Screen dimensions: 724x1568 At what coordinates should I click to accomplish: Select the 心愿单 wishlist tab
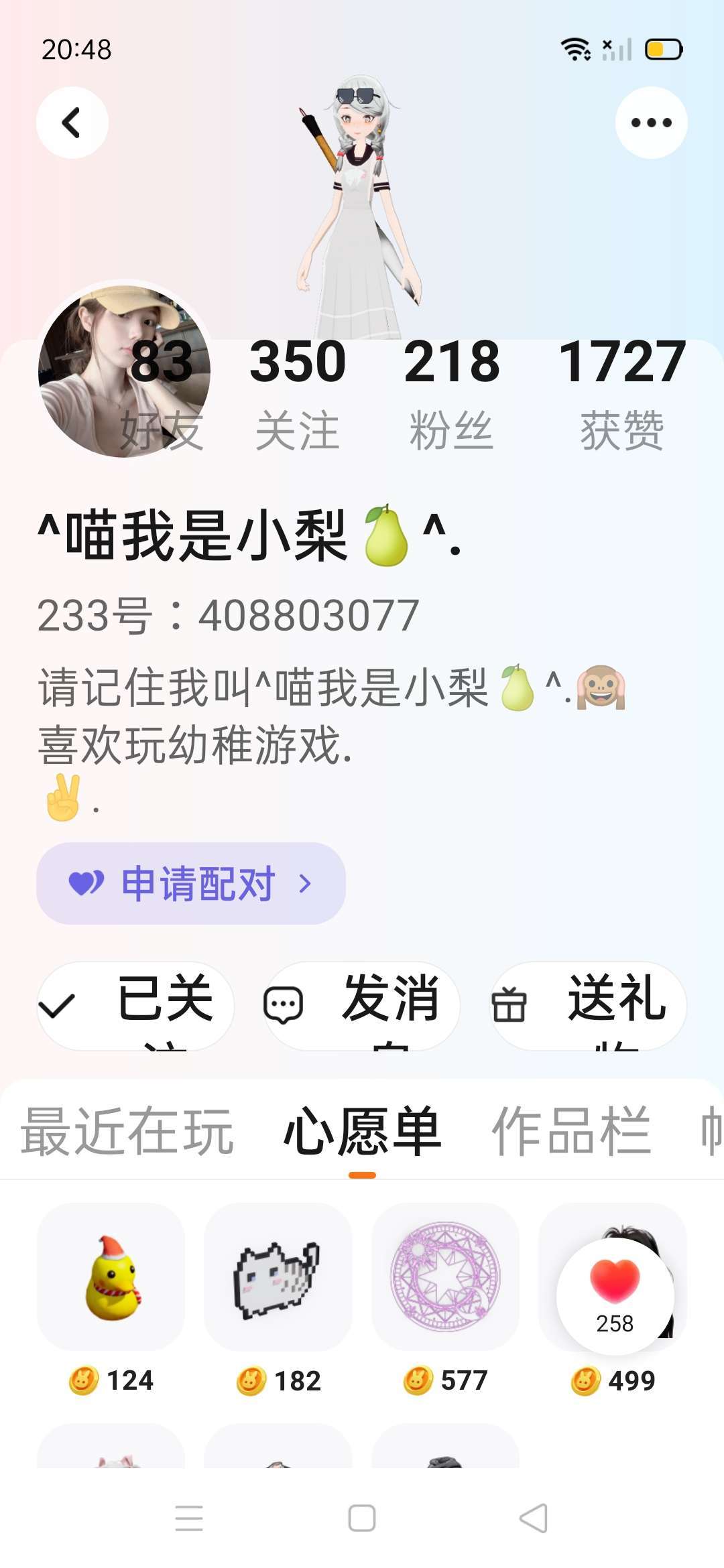tap(362, 1131)
